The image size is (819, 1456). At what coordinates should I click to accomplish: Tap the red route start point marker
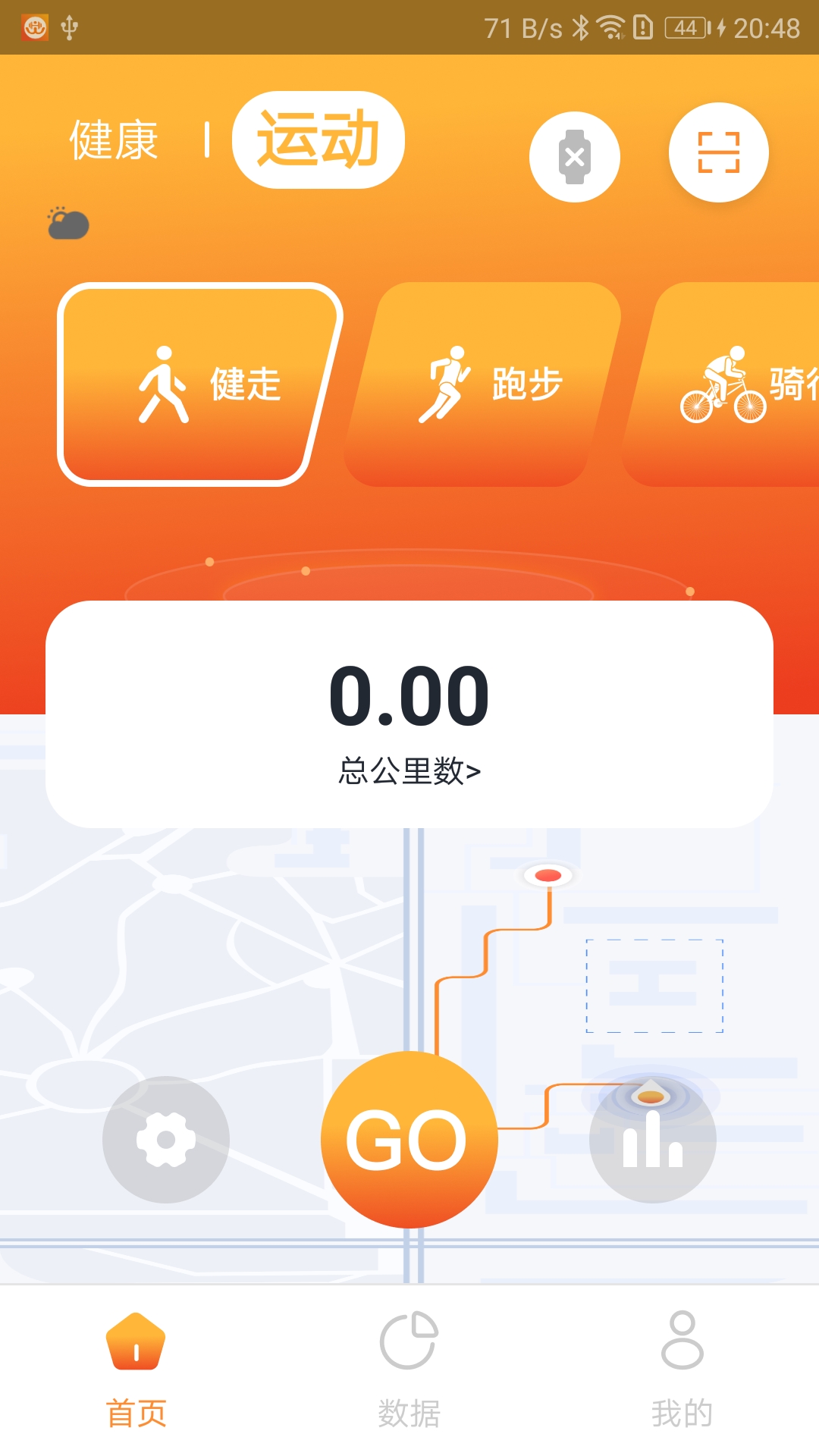click(x=548, y=876)
